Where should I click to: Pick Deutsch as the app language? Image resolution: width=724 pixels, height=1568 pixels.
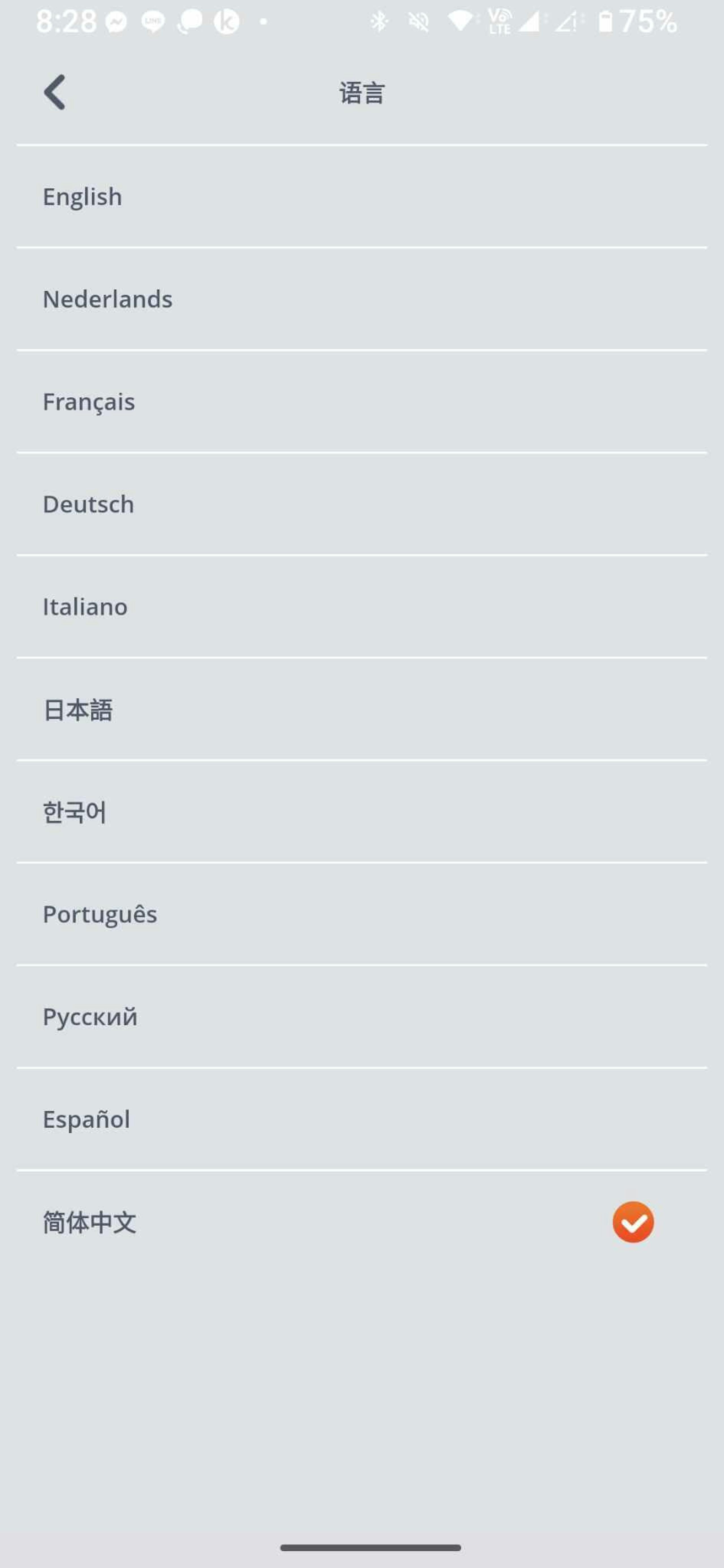point(362,504)
